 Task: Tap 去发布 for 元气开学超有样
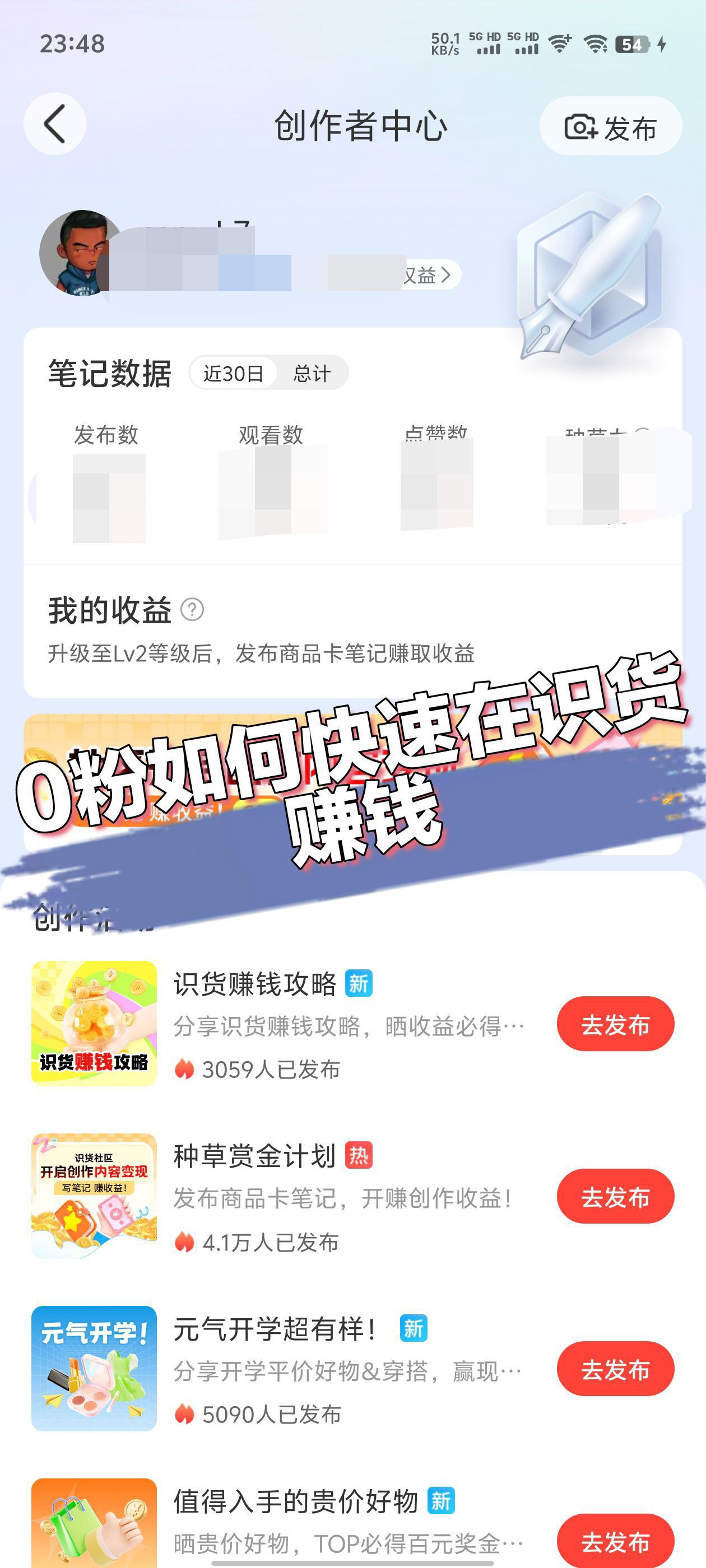[x=615, y=1369]
